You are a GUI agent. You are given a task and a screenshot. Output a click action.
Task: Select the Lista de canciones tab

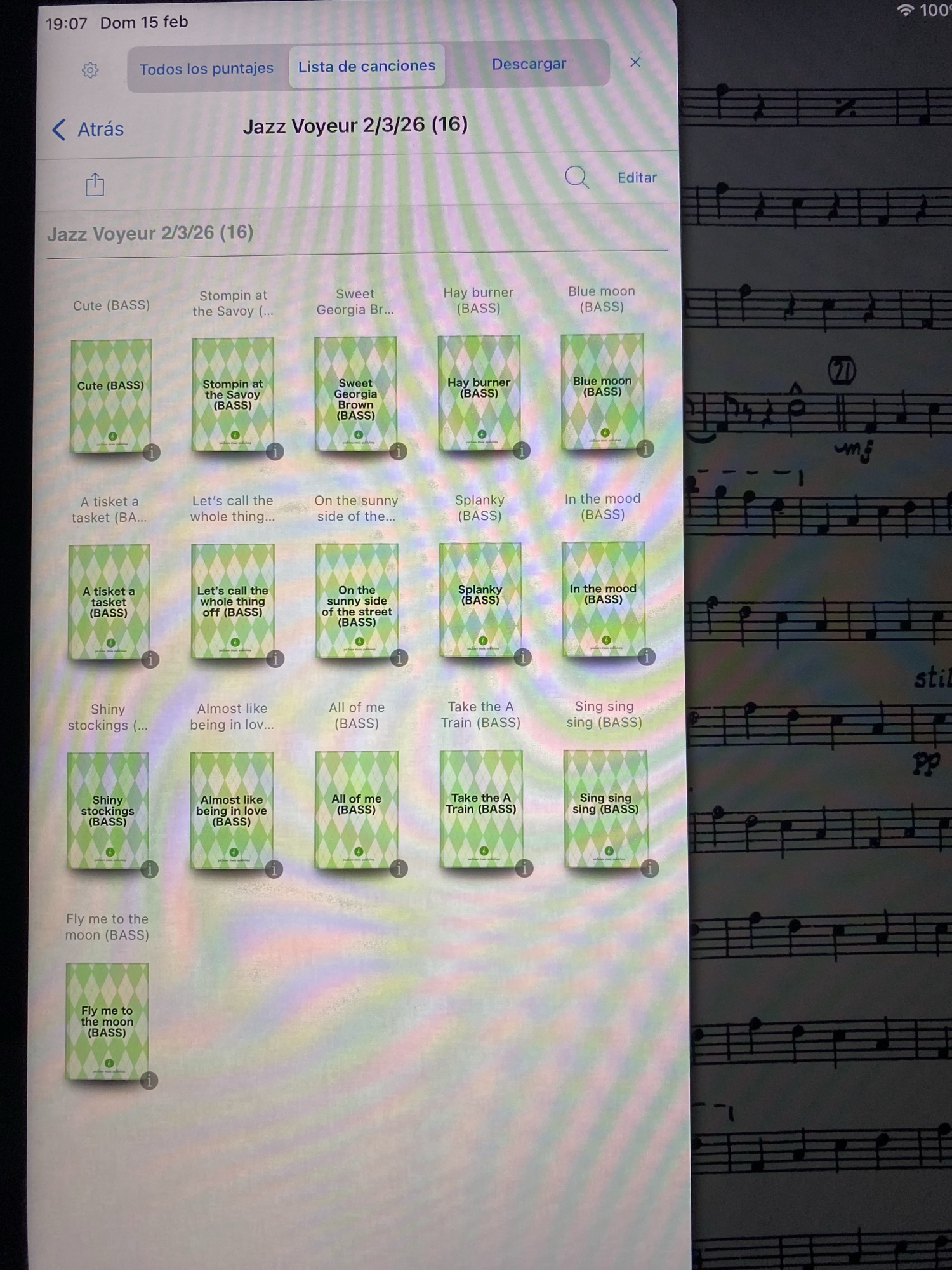tap(367, 66)
